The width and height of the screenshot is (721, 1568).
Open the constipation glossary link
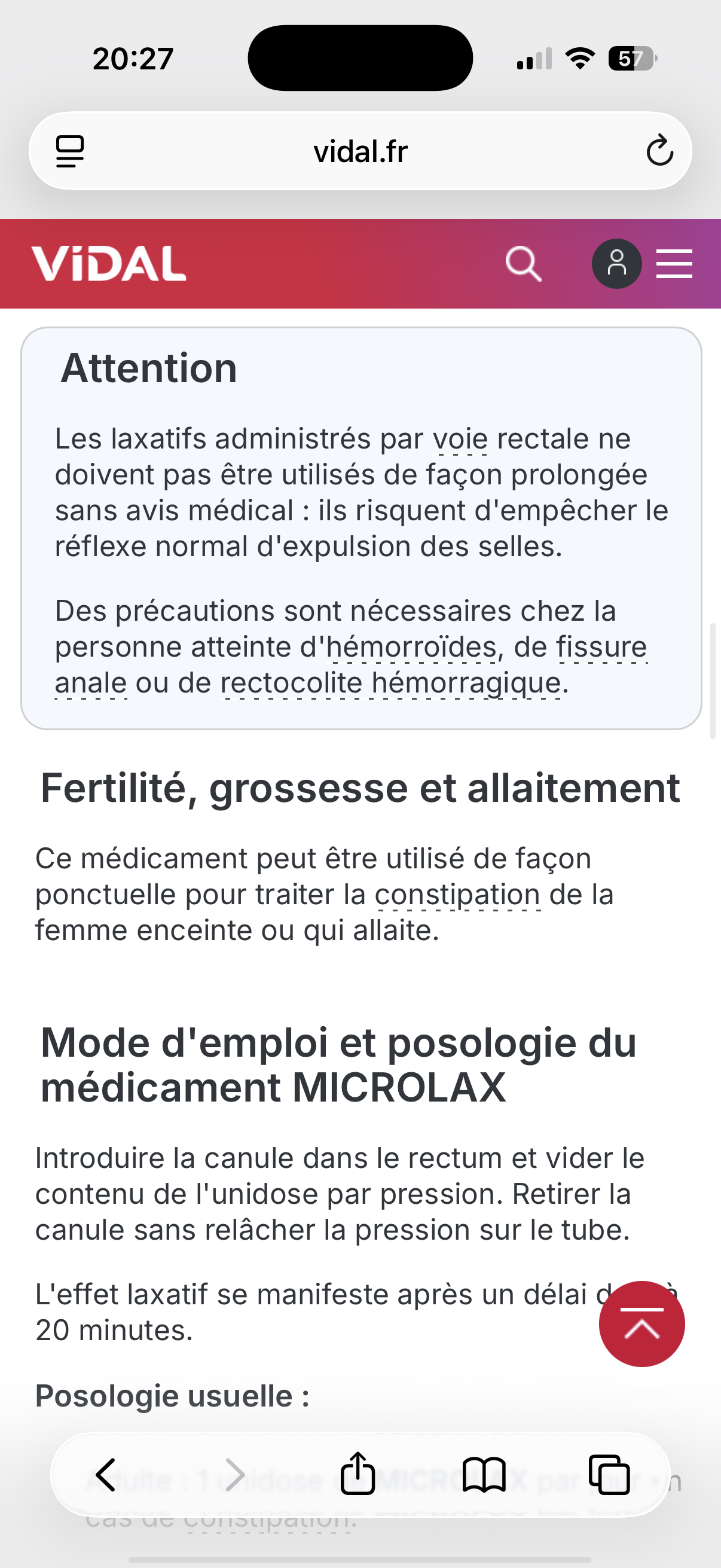coord(457,895)
